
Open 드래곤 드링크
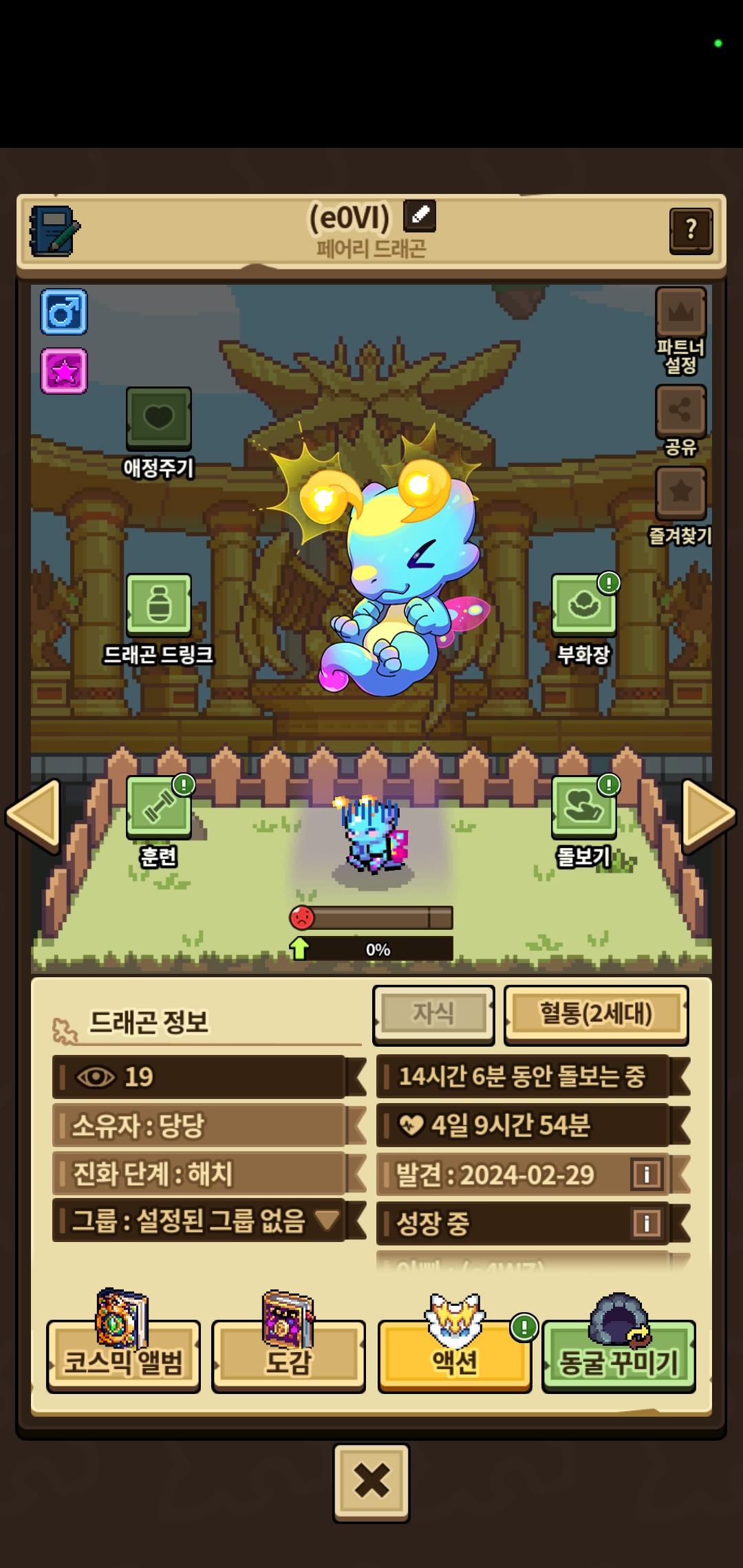[158, 605]
